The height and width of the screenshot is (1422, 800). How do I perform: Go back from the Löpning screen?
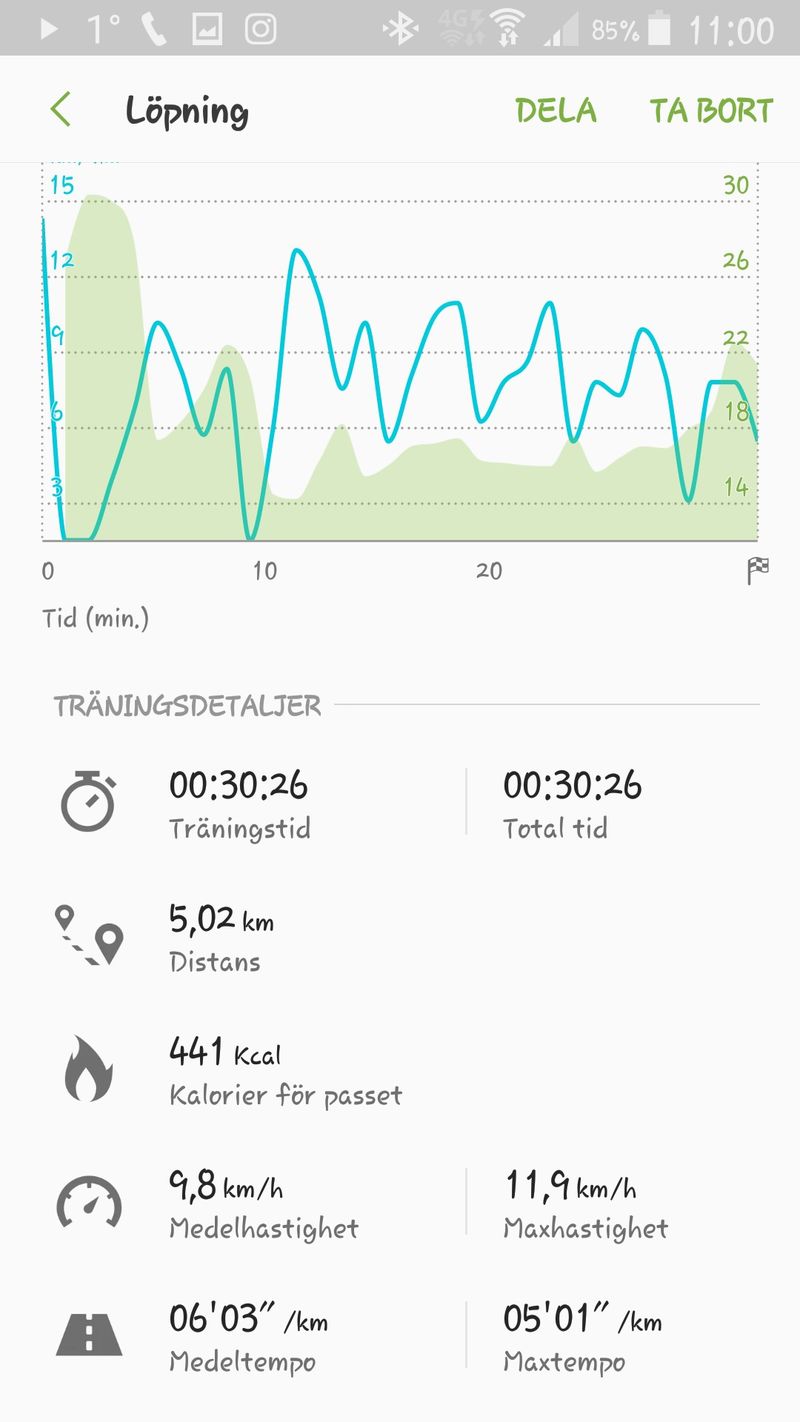click(x=61, y=110)
